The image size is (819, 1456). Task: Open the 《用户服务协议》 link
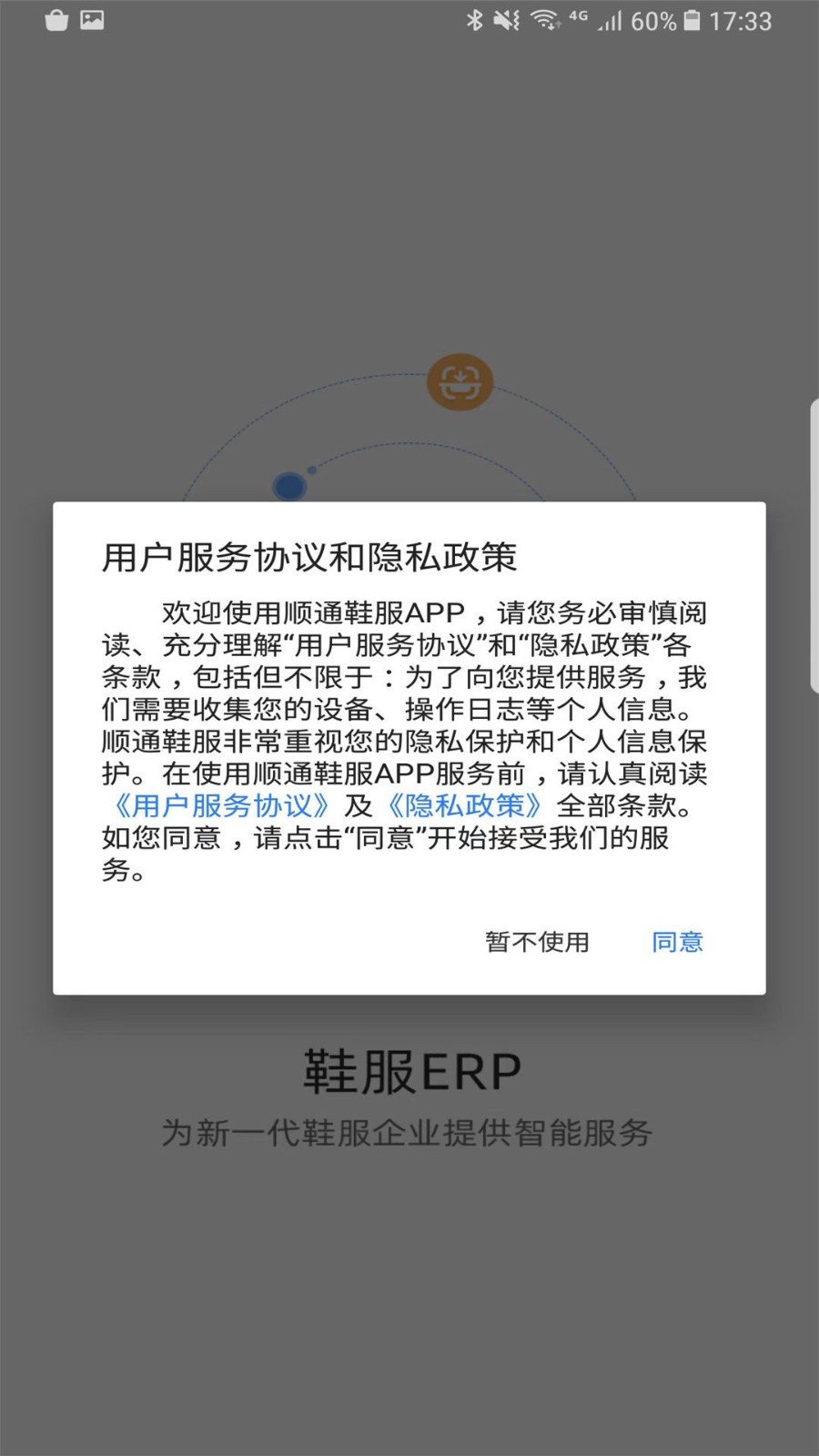coord(222,805)
